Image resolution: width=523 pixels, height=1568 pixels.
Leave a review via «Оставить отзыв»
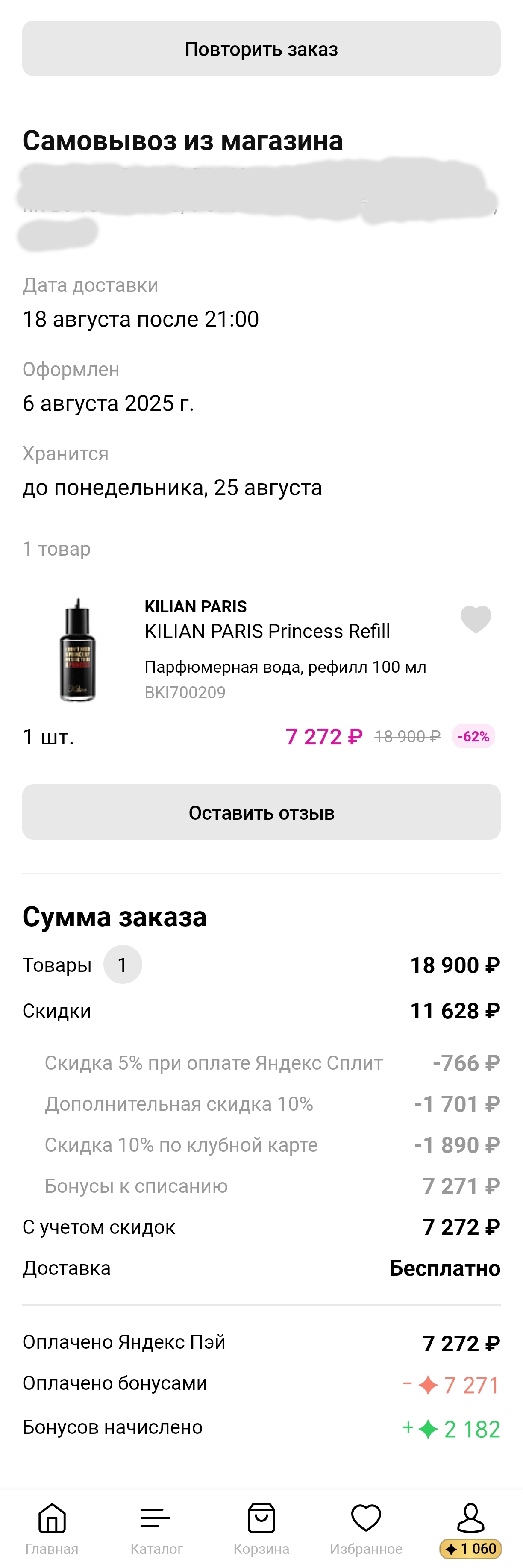pyautogui.click(x=261, y=812)
